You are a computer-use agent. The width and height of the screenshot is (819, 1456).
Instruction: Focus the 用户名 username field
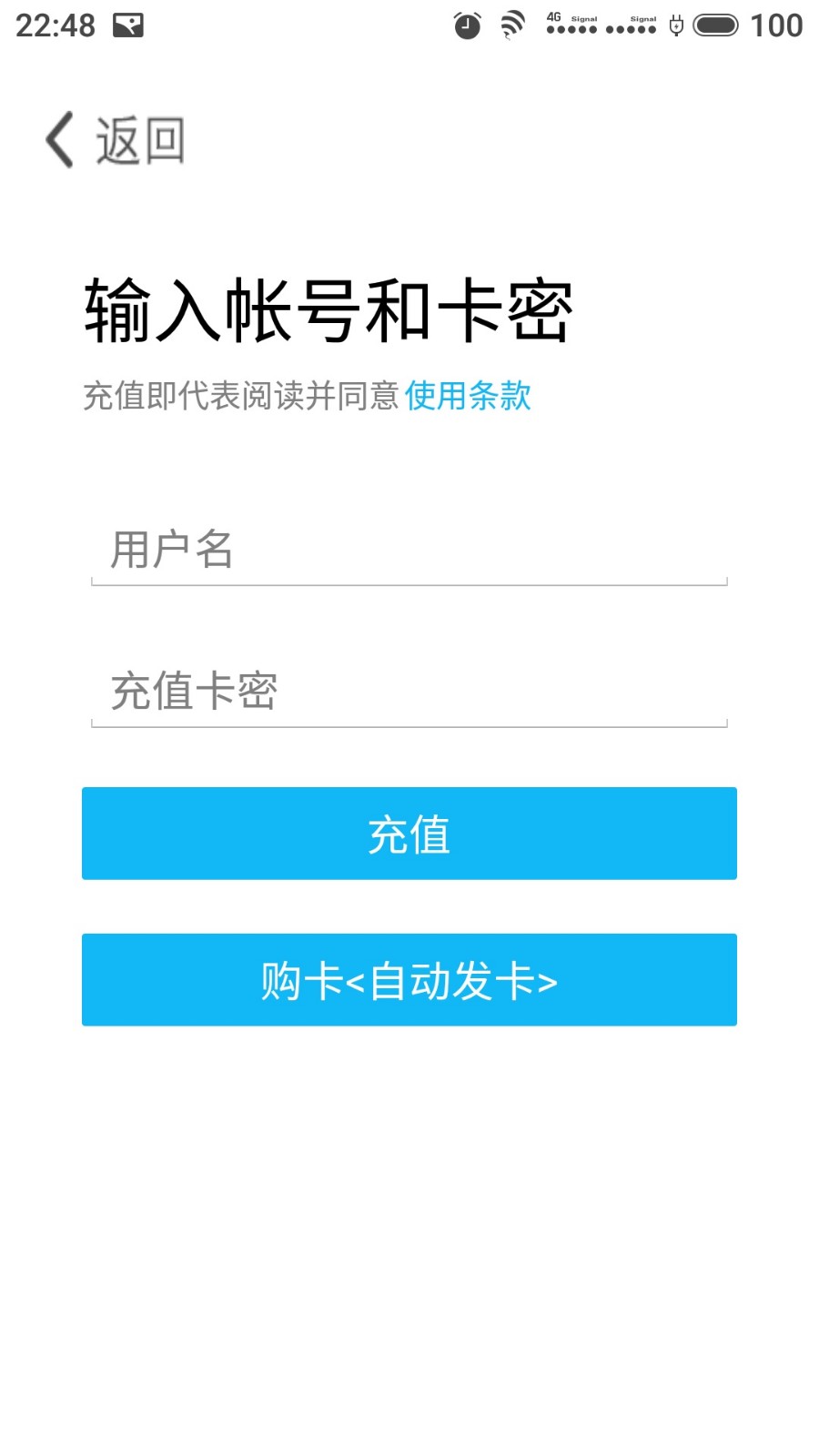409,550
